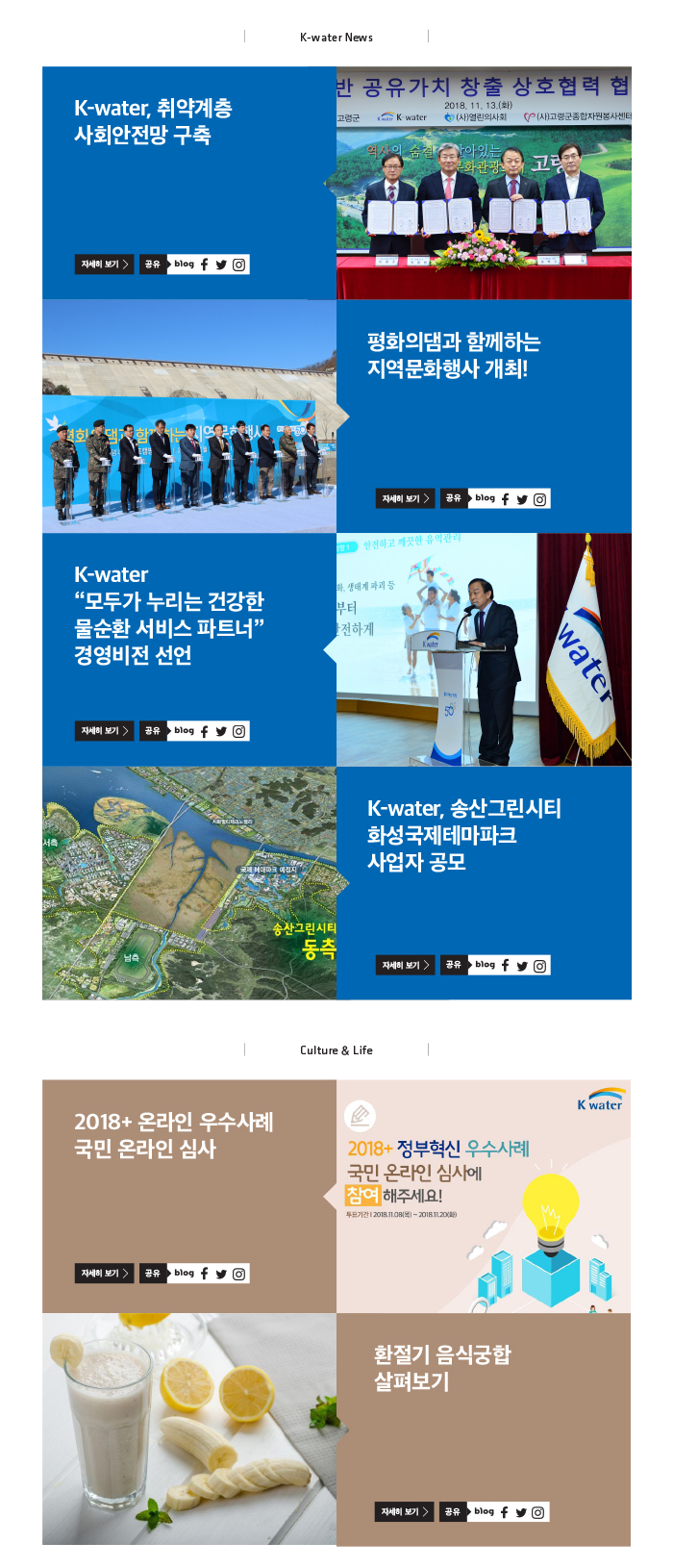This screenshot has height=1568, width=673.
Task: Open details for 평화의댐 지역문화행사 article
Action: tap(405, 499)
